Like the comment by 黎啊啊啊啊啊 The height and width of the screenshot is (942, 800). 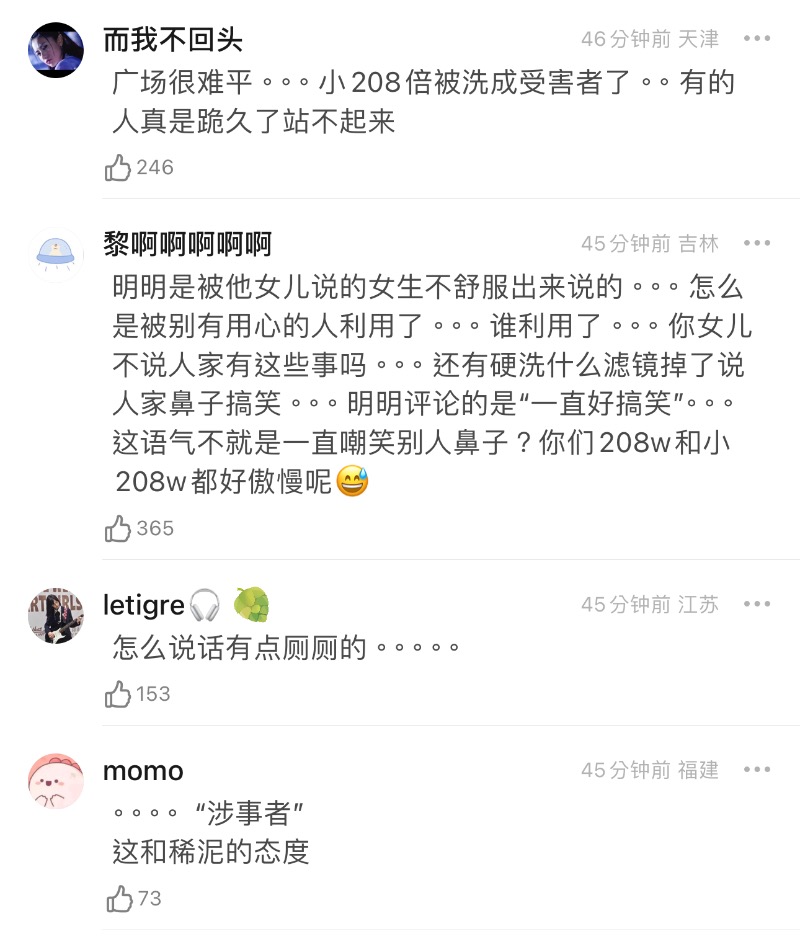click(x=119, y=529)
